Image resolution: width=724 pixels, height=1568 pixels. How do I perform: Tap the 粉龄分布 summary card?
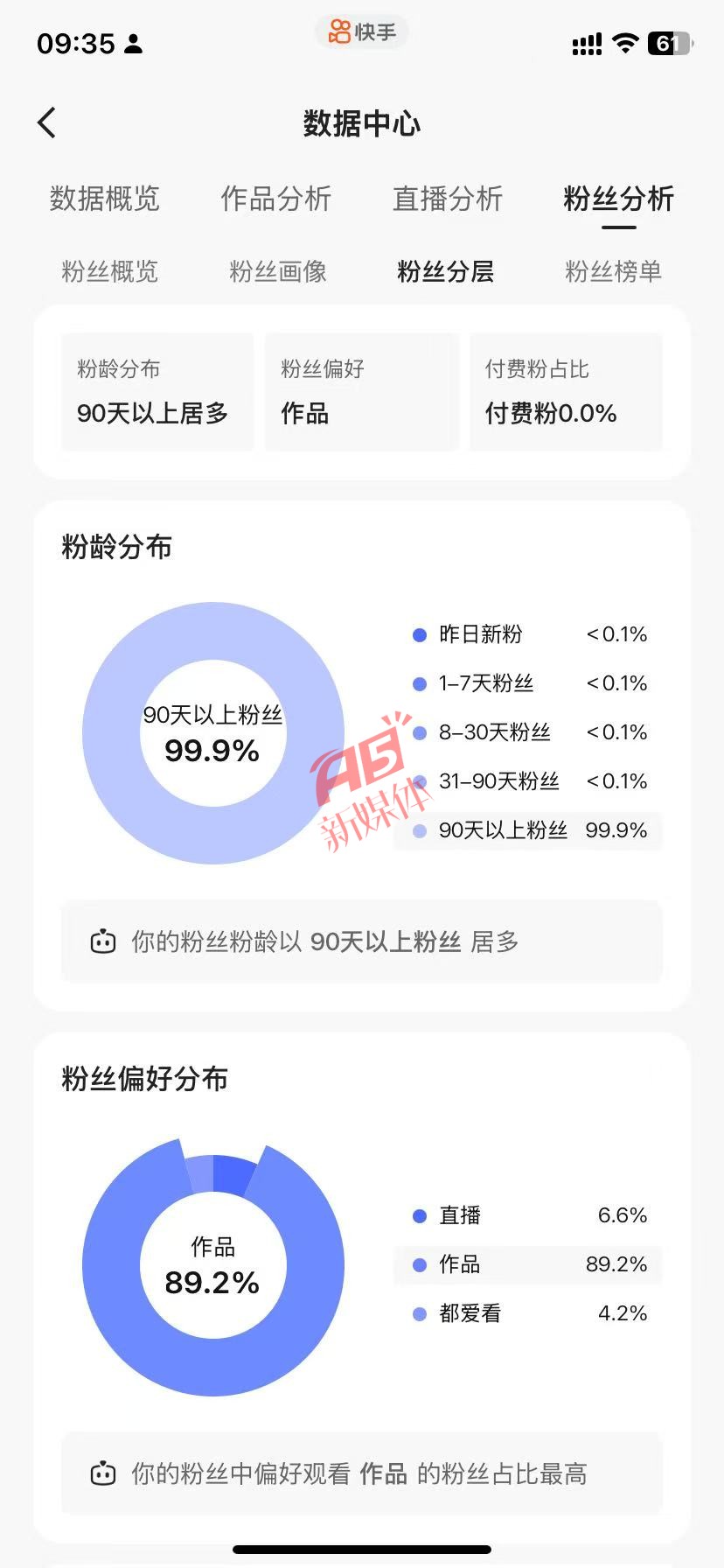[x=157, y=392]
